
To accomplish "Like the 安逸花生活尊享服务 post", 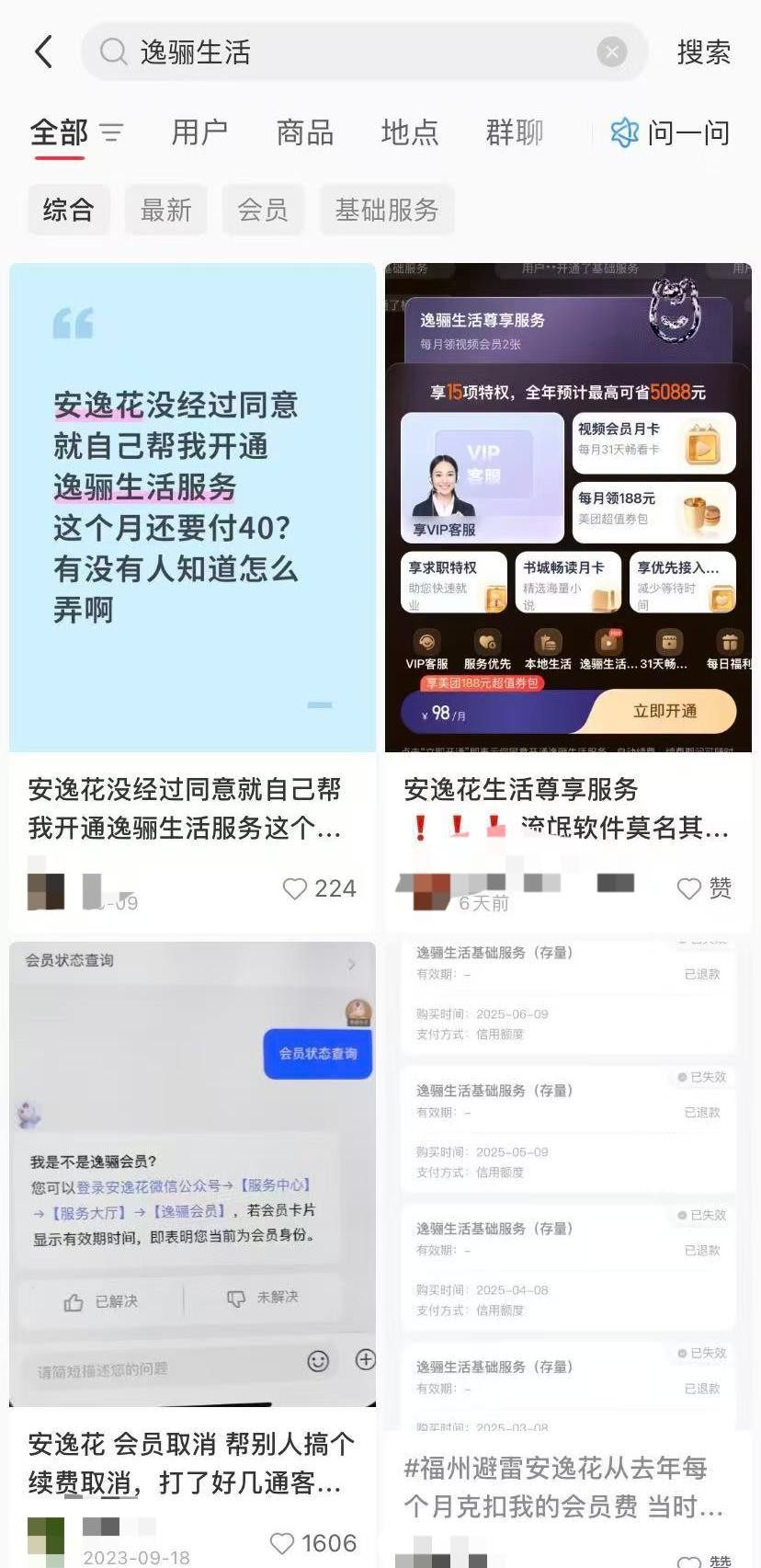I will (689, 888).
